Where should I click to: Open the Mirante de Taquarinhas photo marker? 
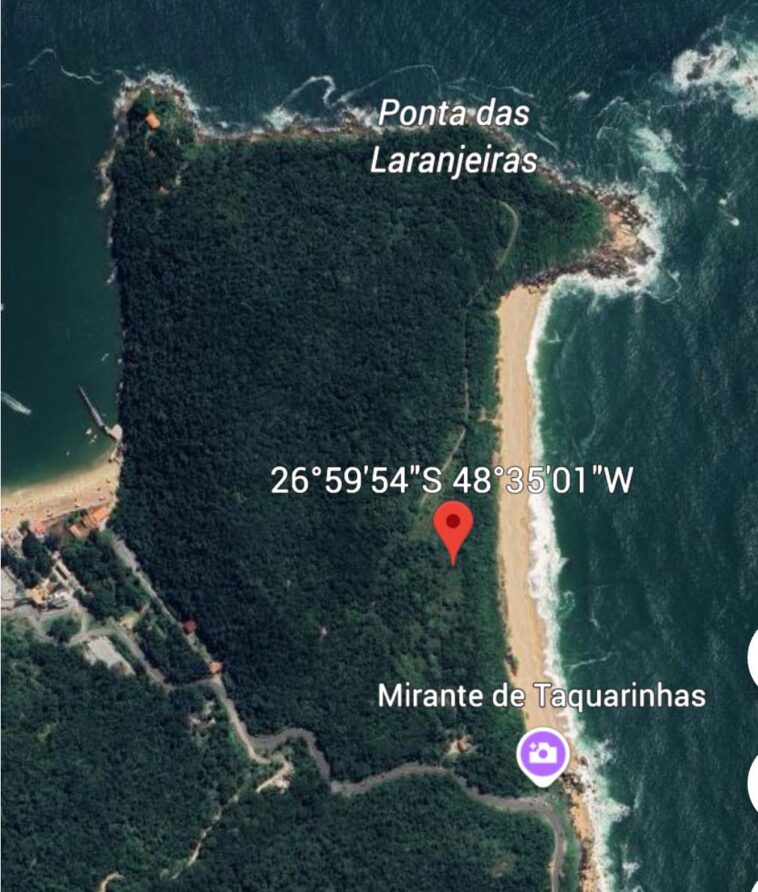[x=542, y=753]
